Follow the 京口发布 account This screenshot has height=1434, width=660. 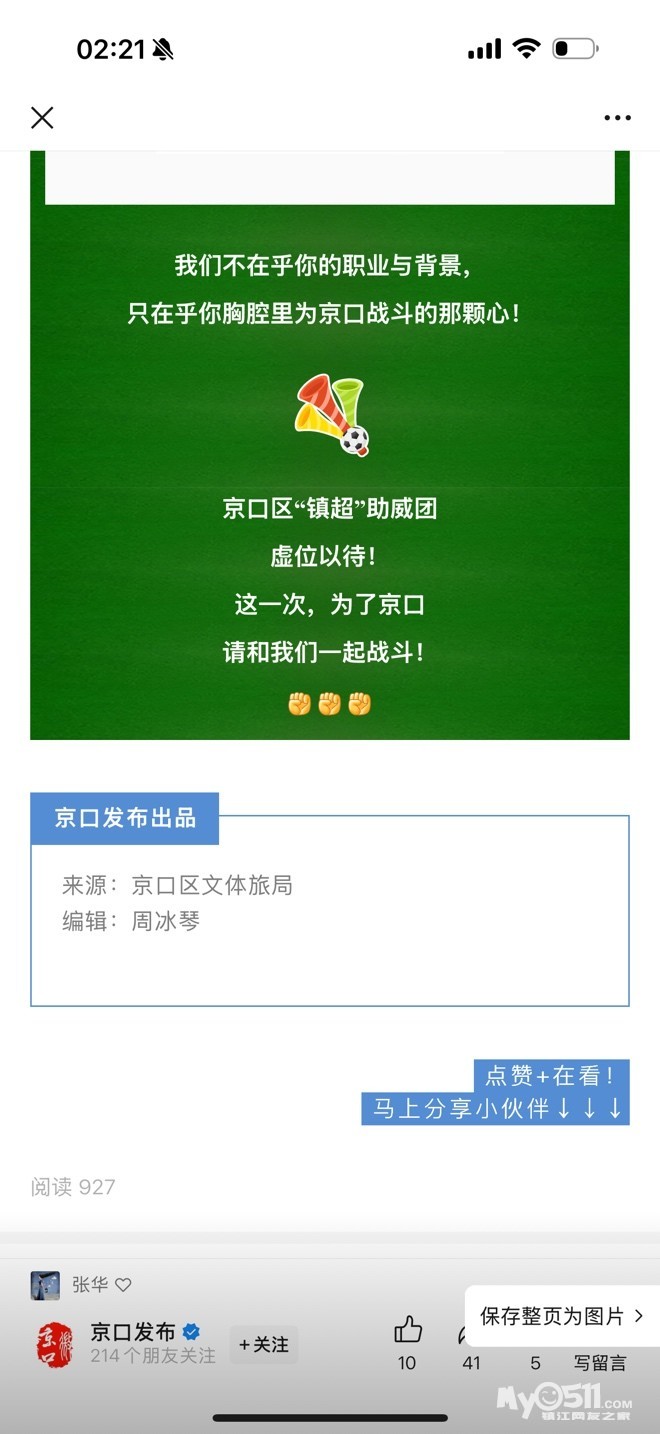coord(264,1345)
